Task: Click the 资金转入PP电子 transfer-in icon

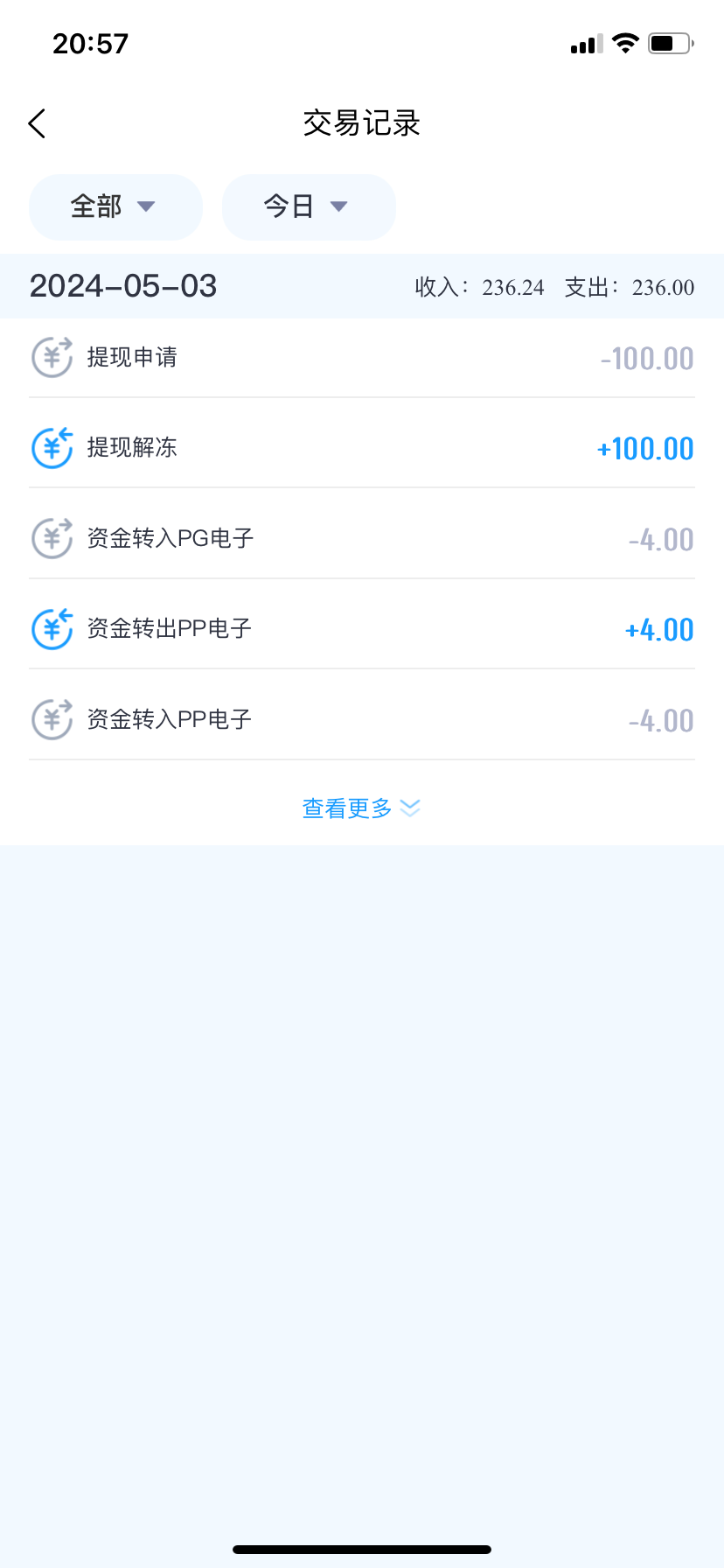Action: [x=52, y=718]
